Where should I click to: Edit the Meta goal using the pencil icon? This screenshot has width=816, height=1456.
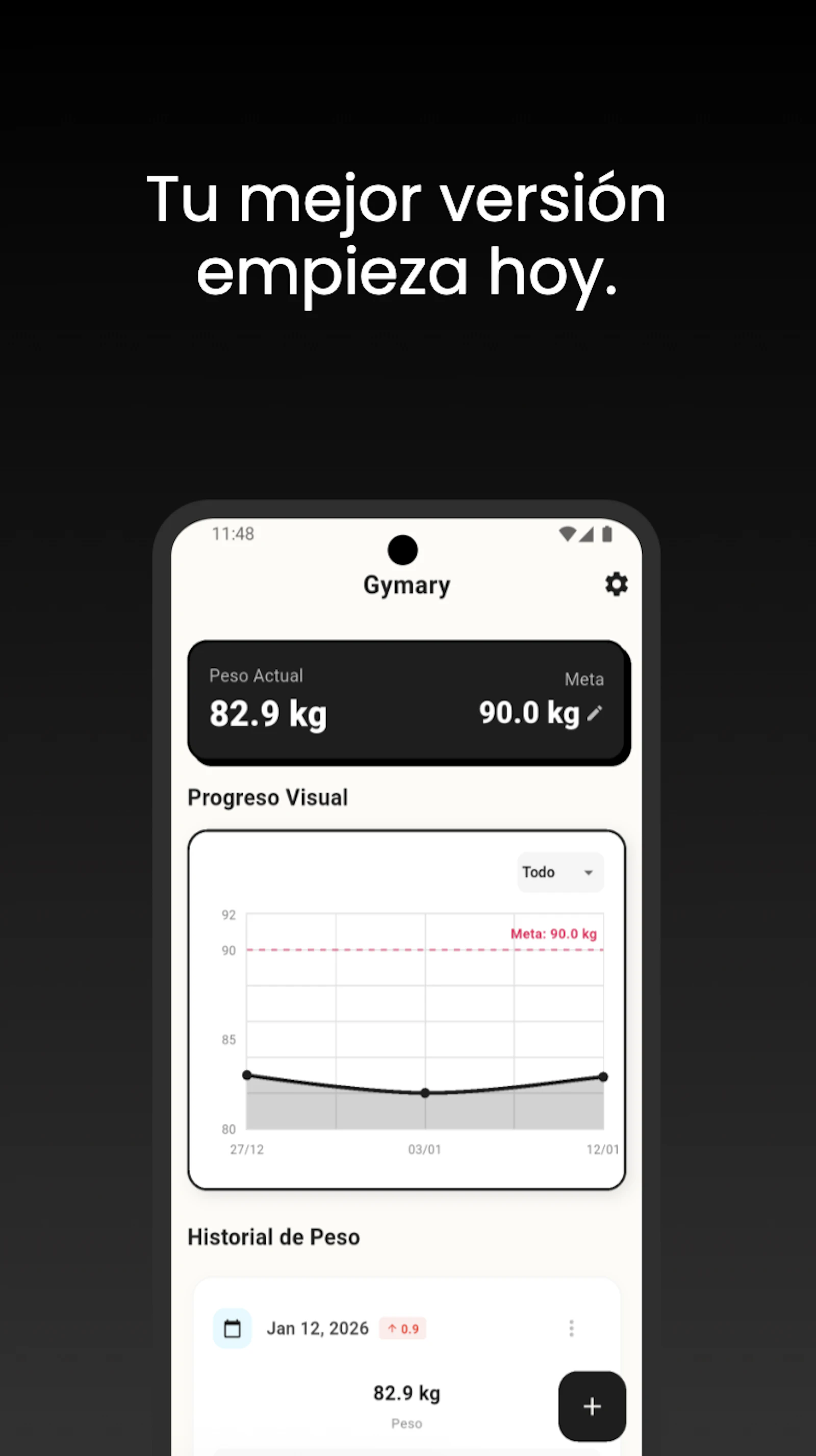[596, 713]
